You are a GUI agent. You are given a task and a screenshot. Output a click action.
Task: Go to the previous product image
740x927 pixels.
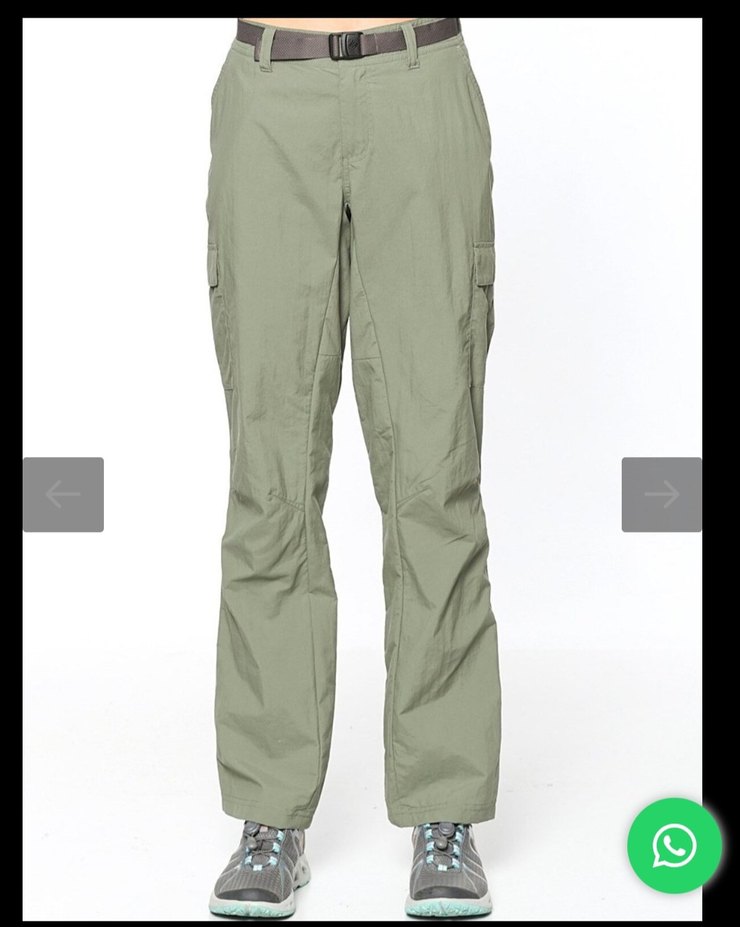pos(63,494)
